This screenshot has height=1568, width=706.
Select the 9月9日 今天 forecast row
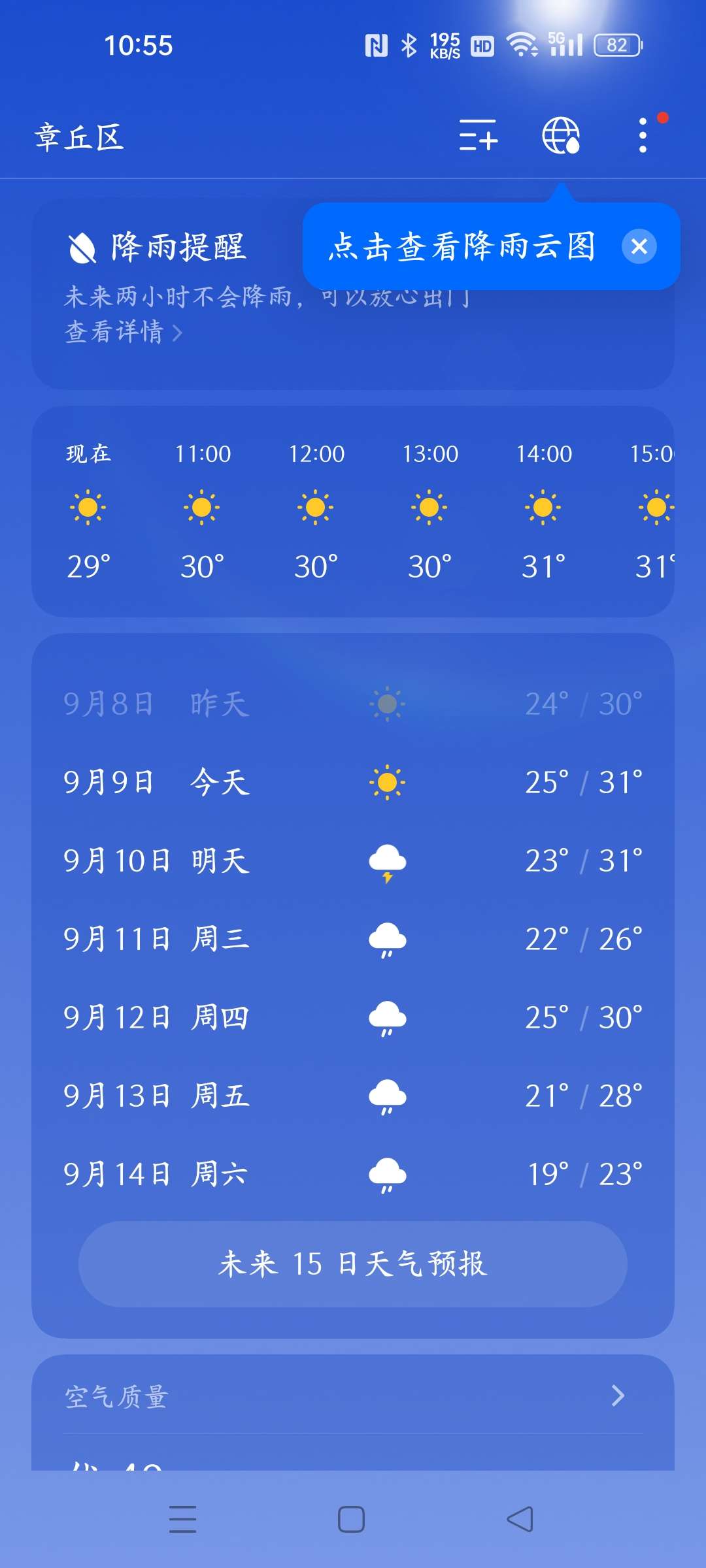353,782
